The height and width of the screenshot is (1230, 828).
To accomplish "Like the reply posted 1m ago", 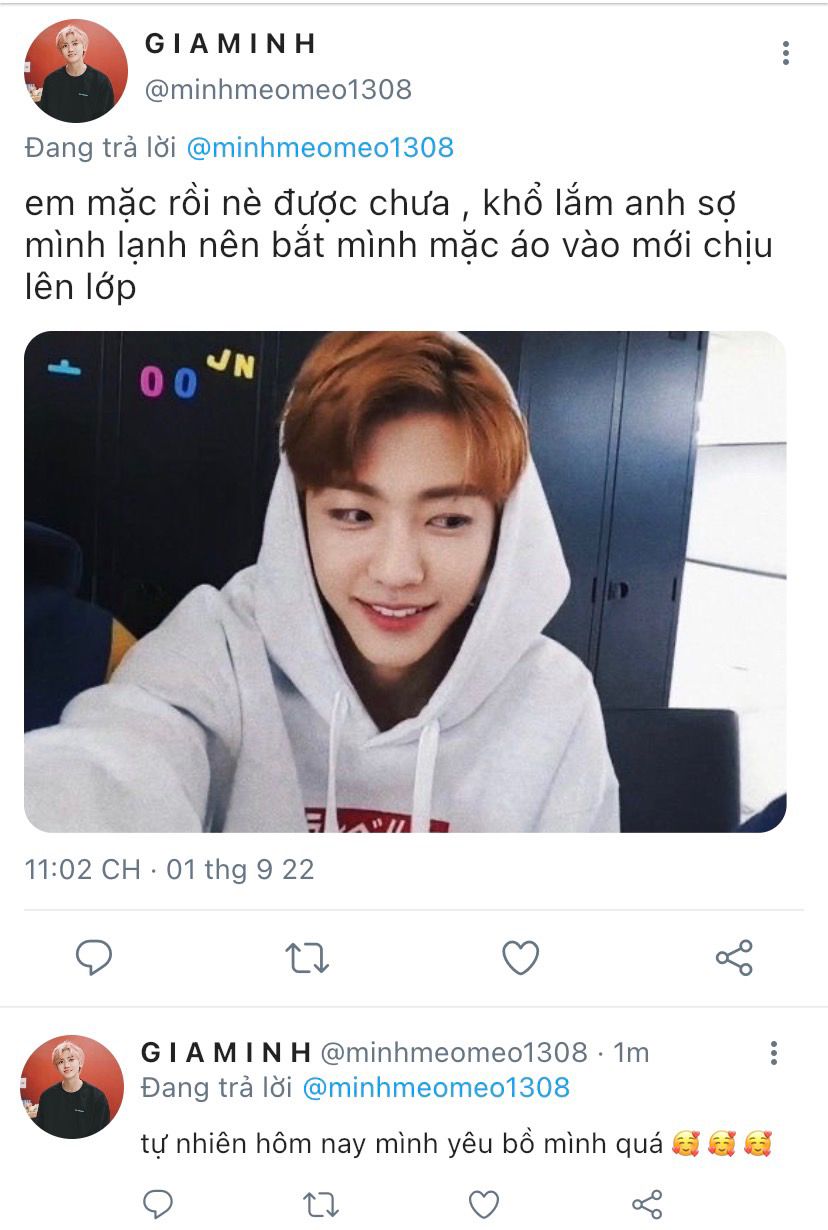I will tap(484, 1203).
